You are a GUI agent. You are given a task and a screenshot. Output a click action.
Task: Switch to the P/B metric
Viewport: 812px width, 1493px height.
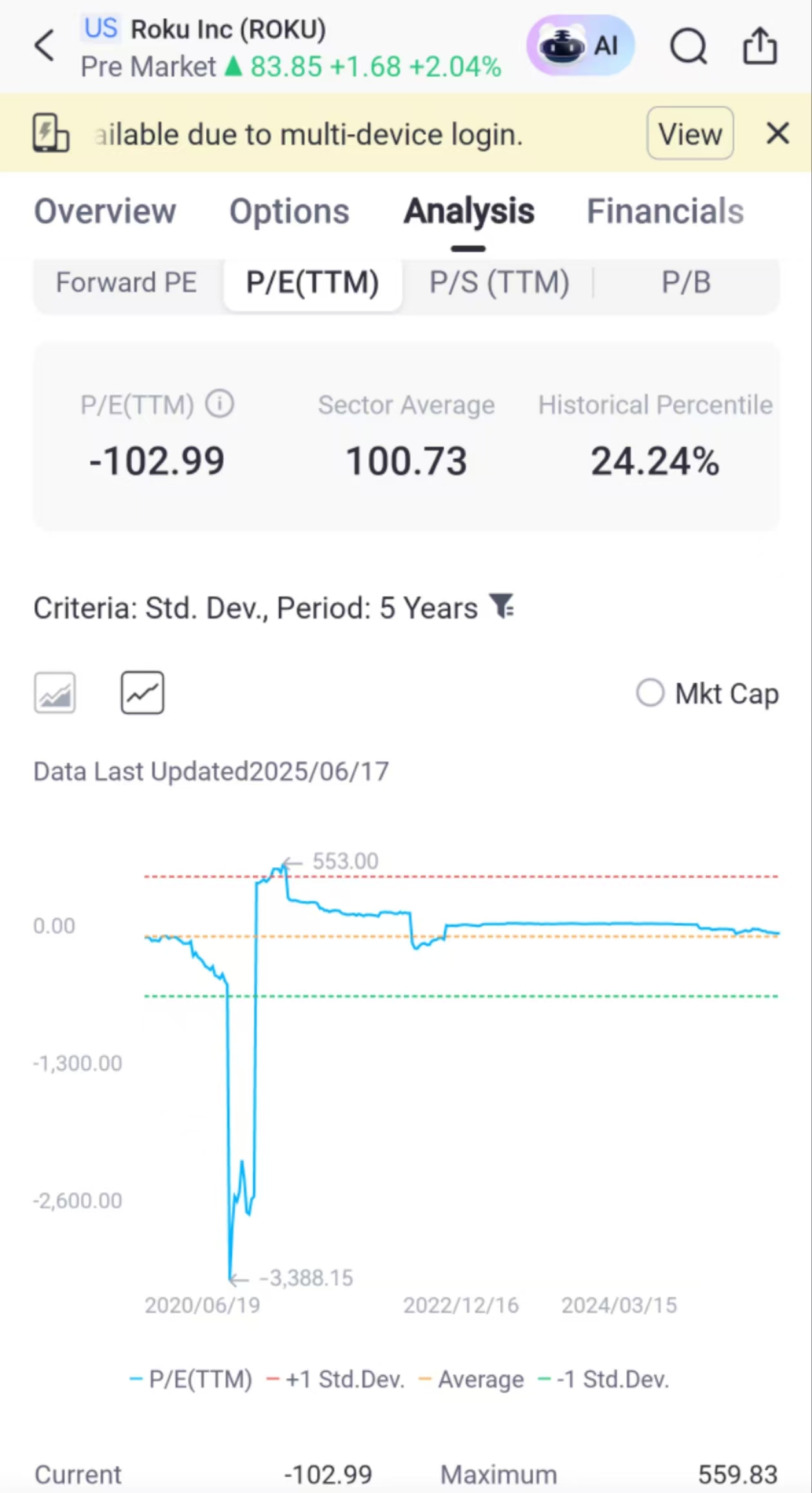[x=686, y=283]
